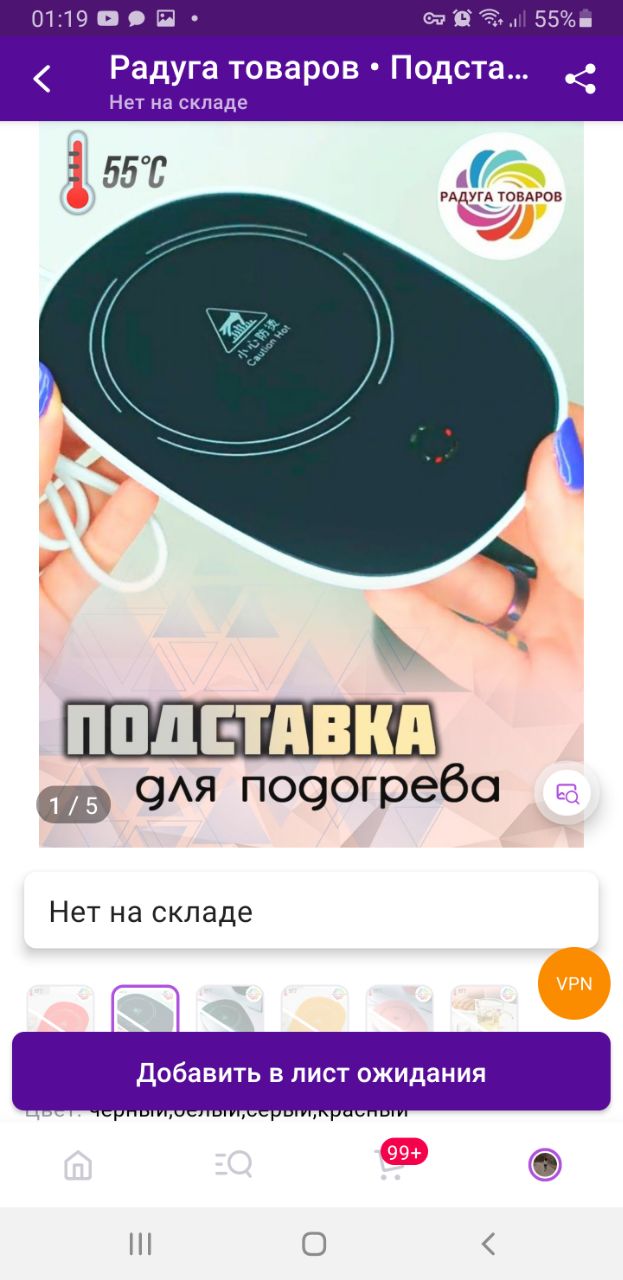Open the profile tab
The width and height of the screenshot is (623, 1280).
(x=545, y=1165)
